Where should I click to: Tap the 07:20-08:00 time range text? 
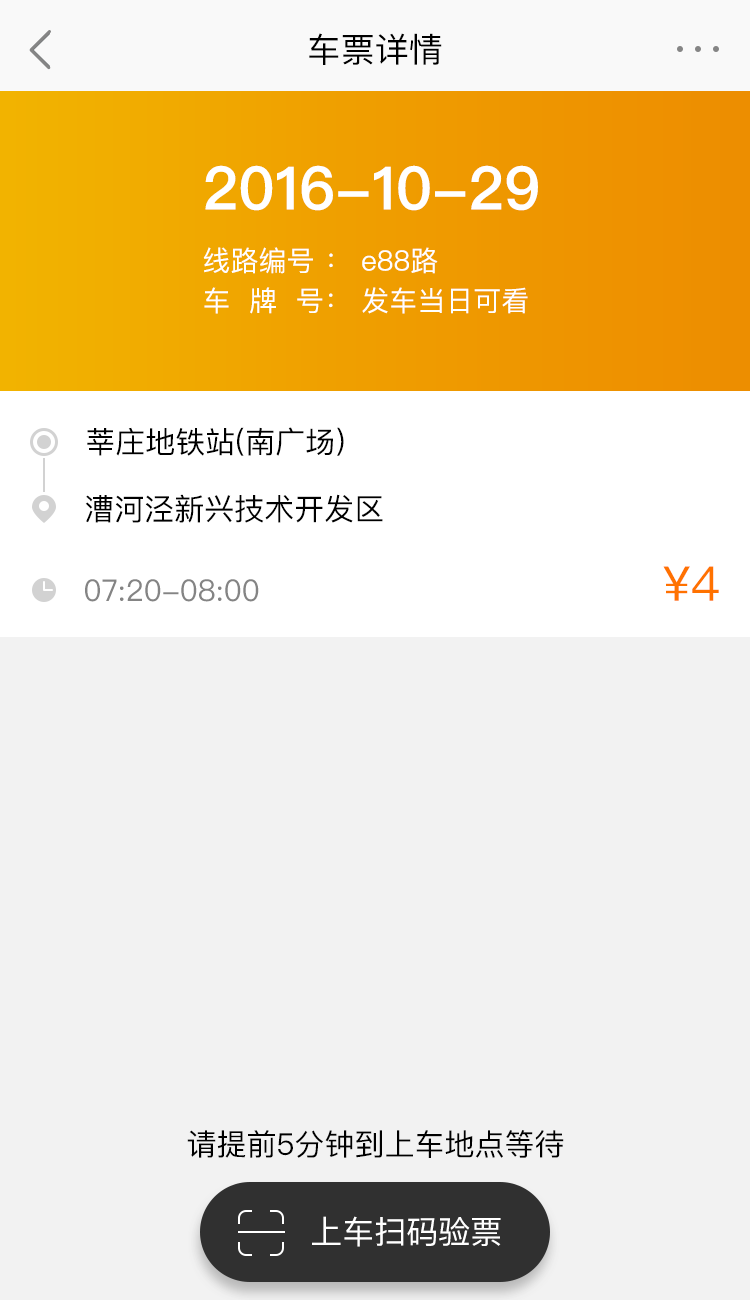(x=168, y=589)
